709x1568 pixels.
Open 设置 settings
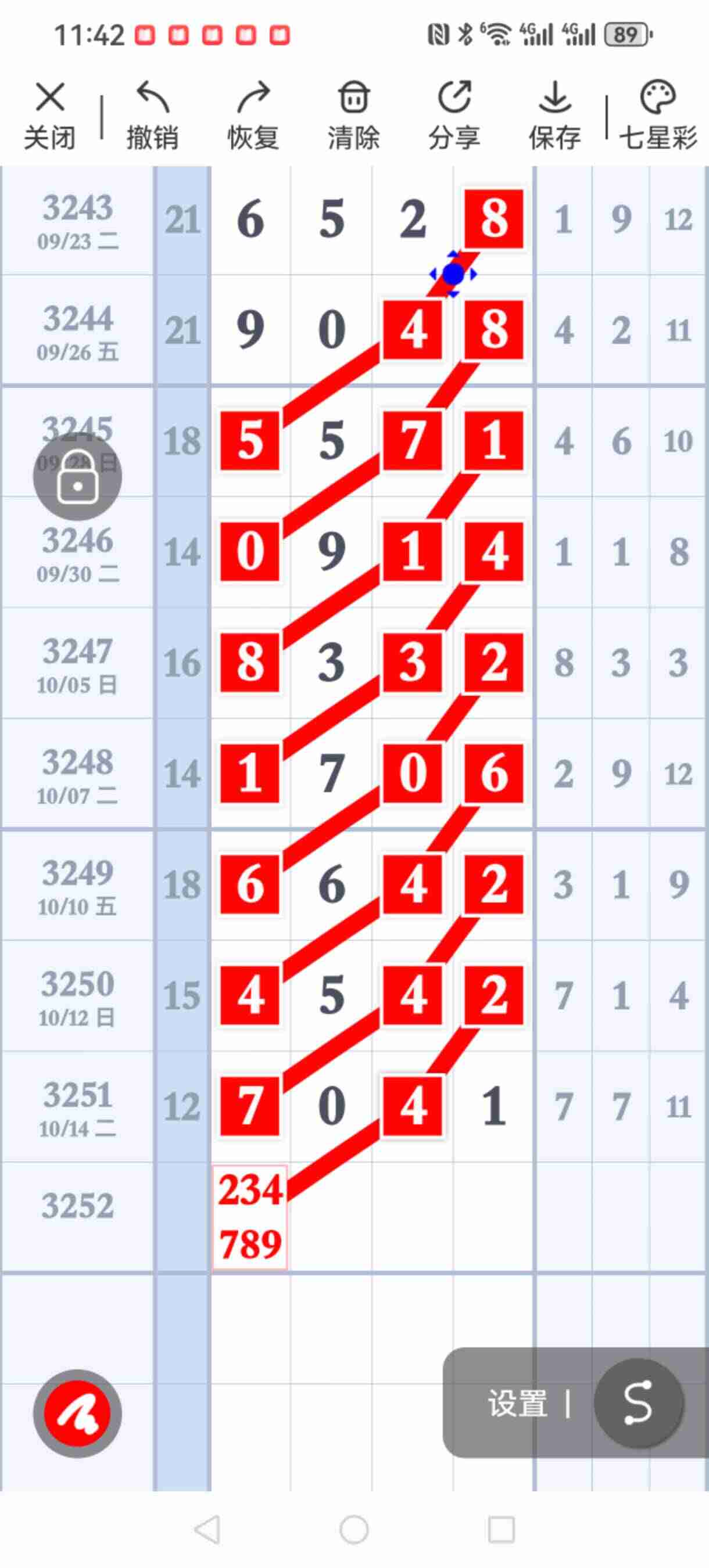coord(517,1404)
